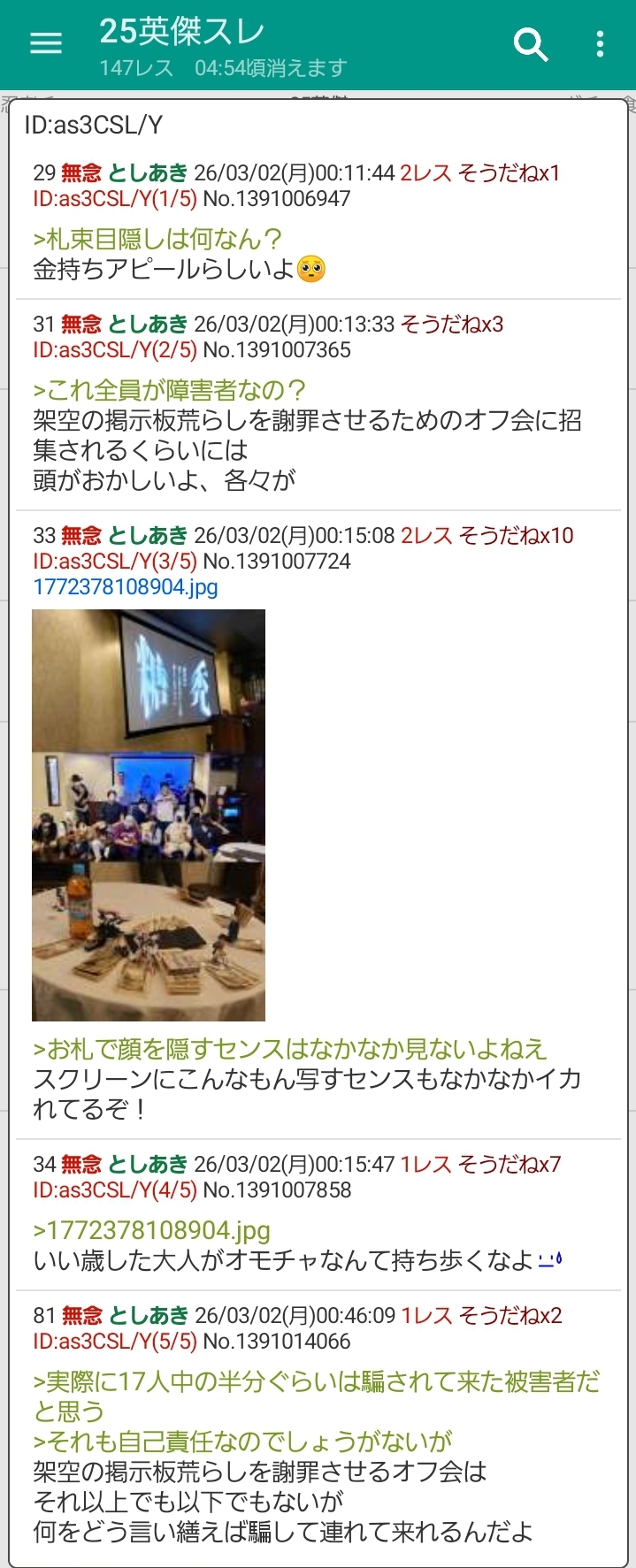Tap そうだねx10 on post 33
Image resolution: width=636 pixels, height=1568 pixels.
[516, 536]
